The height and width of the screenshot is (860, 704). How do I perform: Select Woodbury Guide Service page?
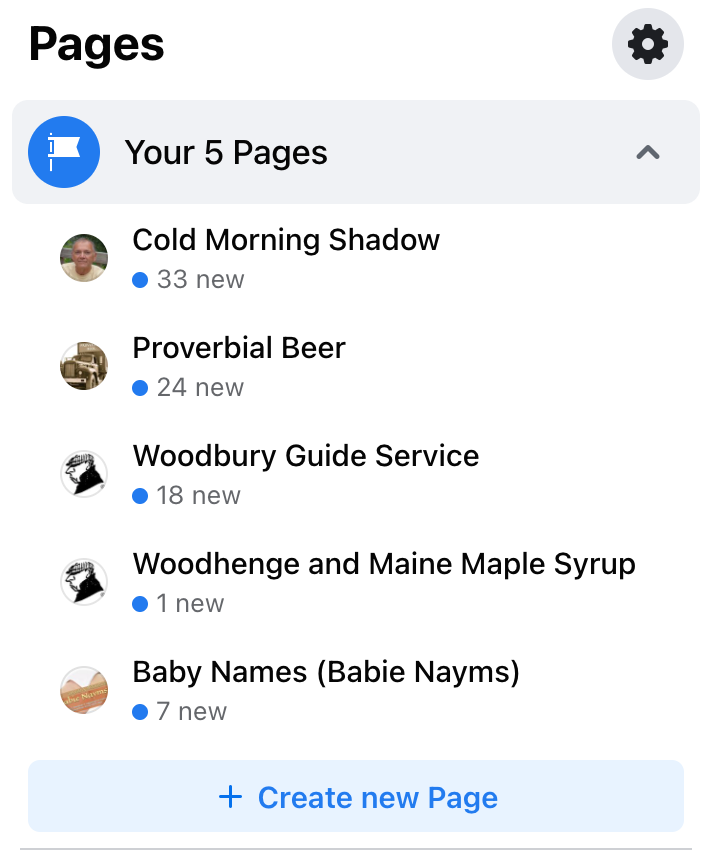coord(305,456)
